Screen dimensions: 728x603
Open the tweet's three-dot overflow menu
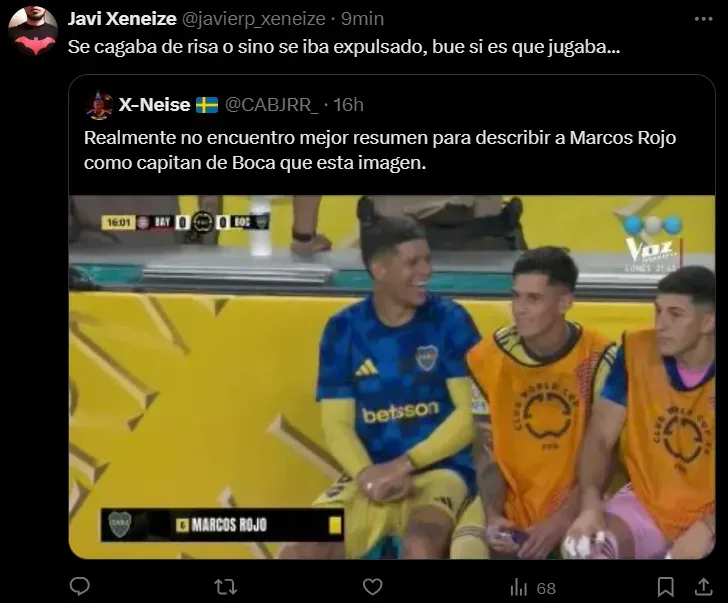tap(703, 18)
